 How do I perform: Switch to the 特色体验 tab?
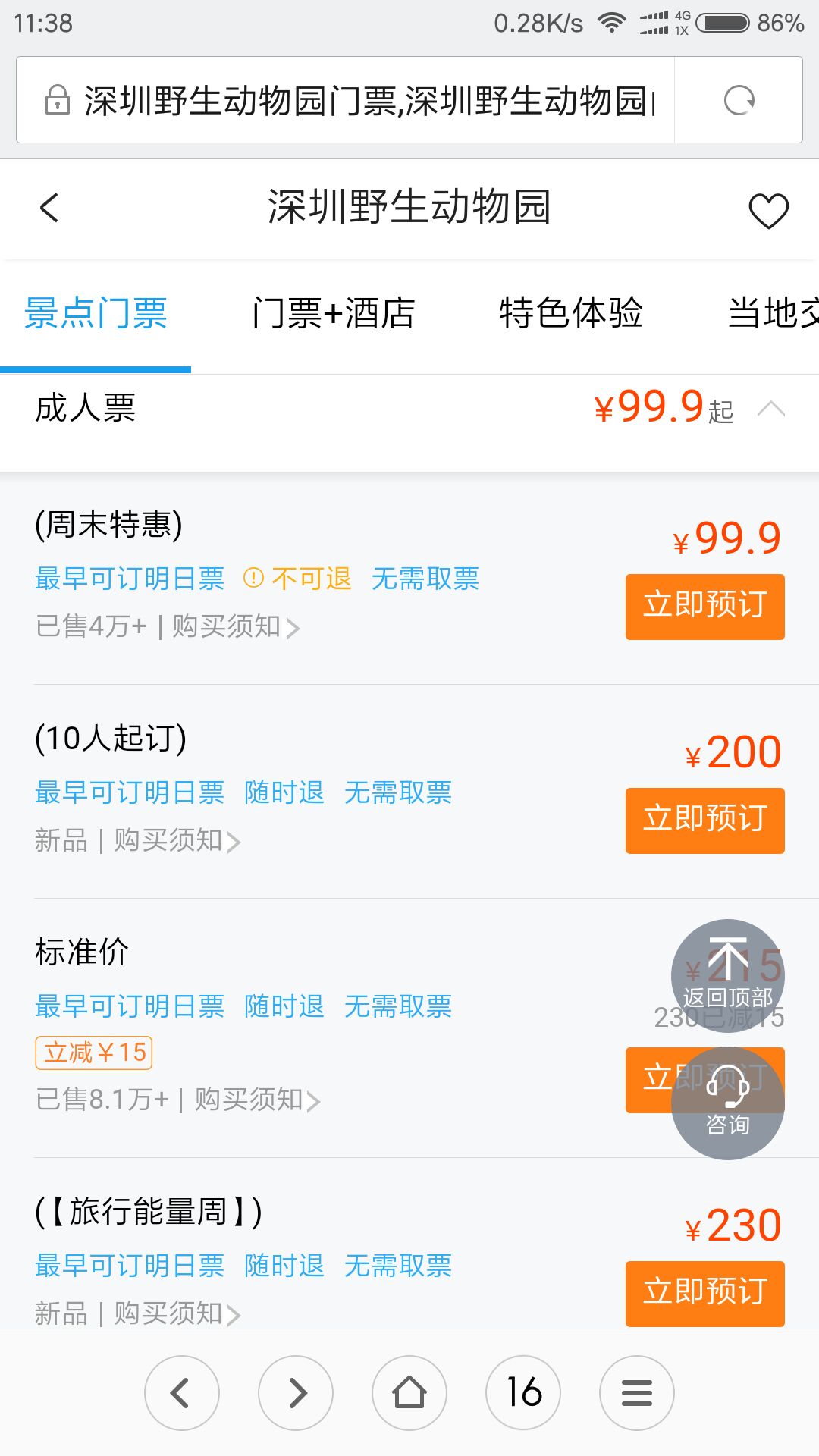tap(571, 313)
